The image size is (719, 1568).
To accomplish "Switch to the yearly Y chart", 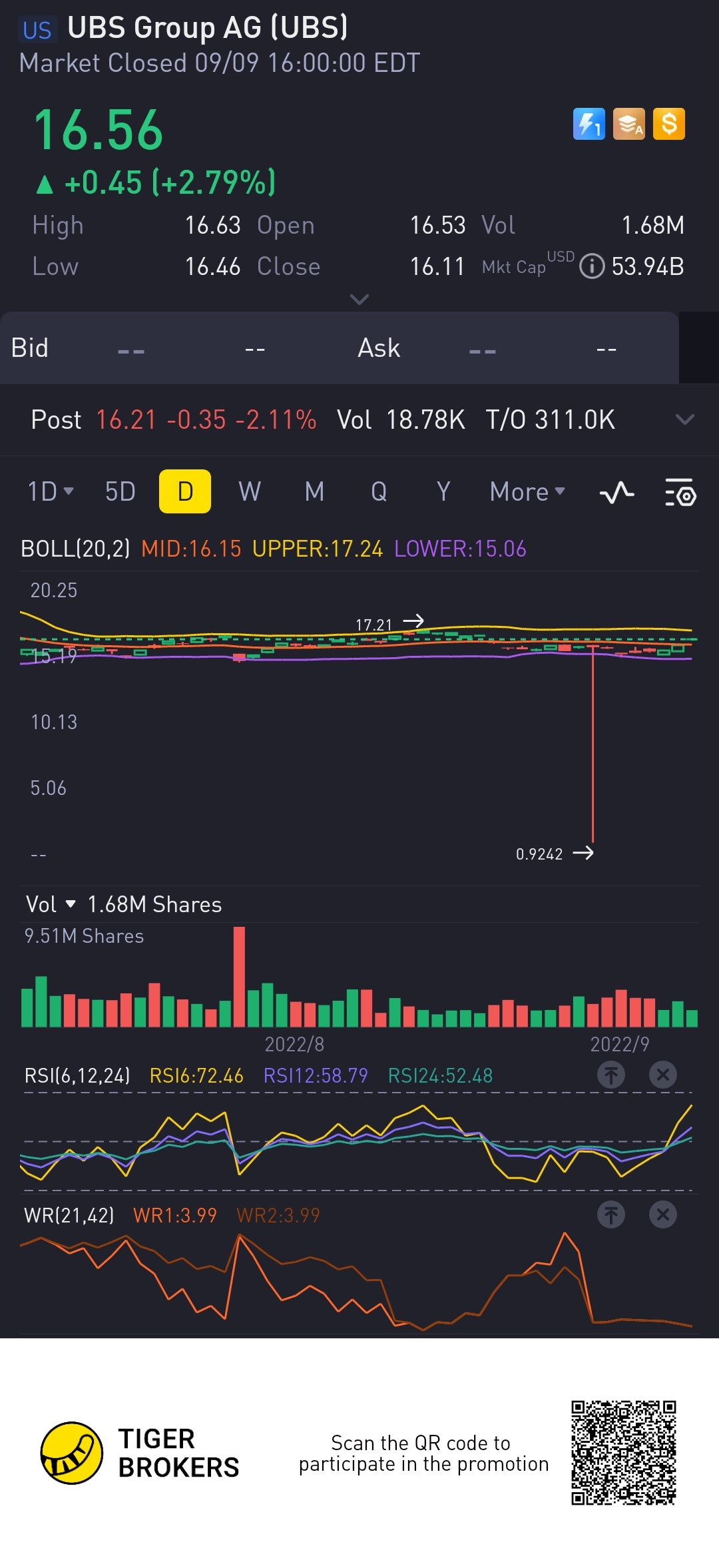I will coord(443,492).
